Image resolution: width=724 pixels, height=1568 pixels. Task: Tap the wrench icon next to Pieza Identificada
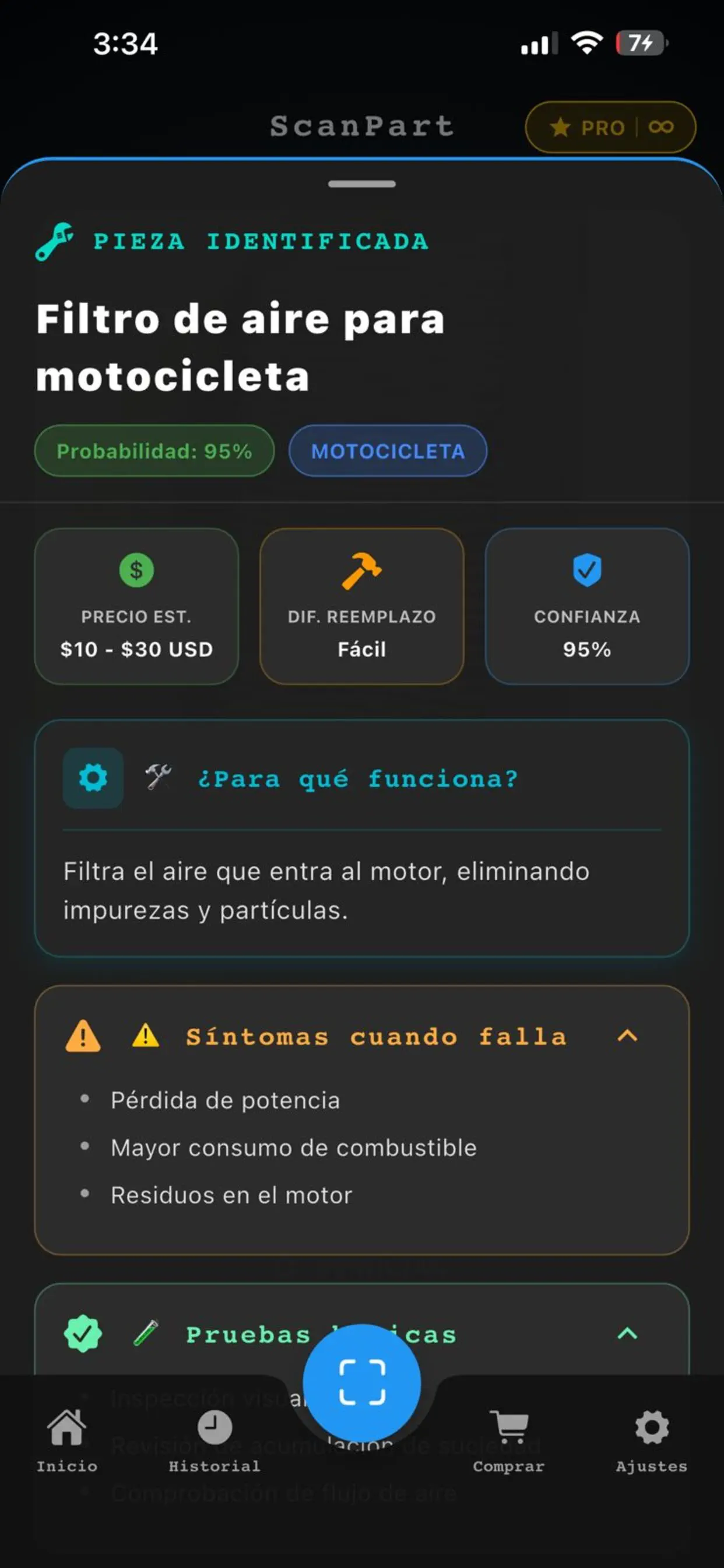tap(55, 241)
